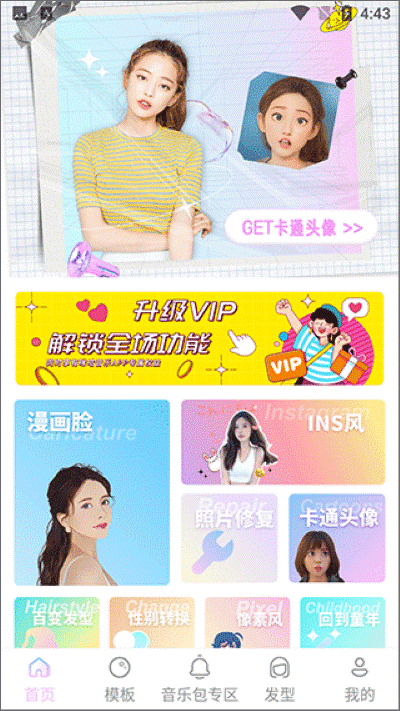Switch to the 首页 tab
Screen dimensions: 400x711
point(40,680)
